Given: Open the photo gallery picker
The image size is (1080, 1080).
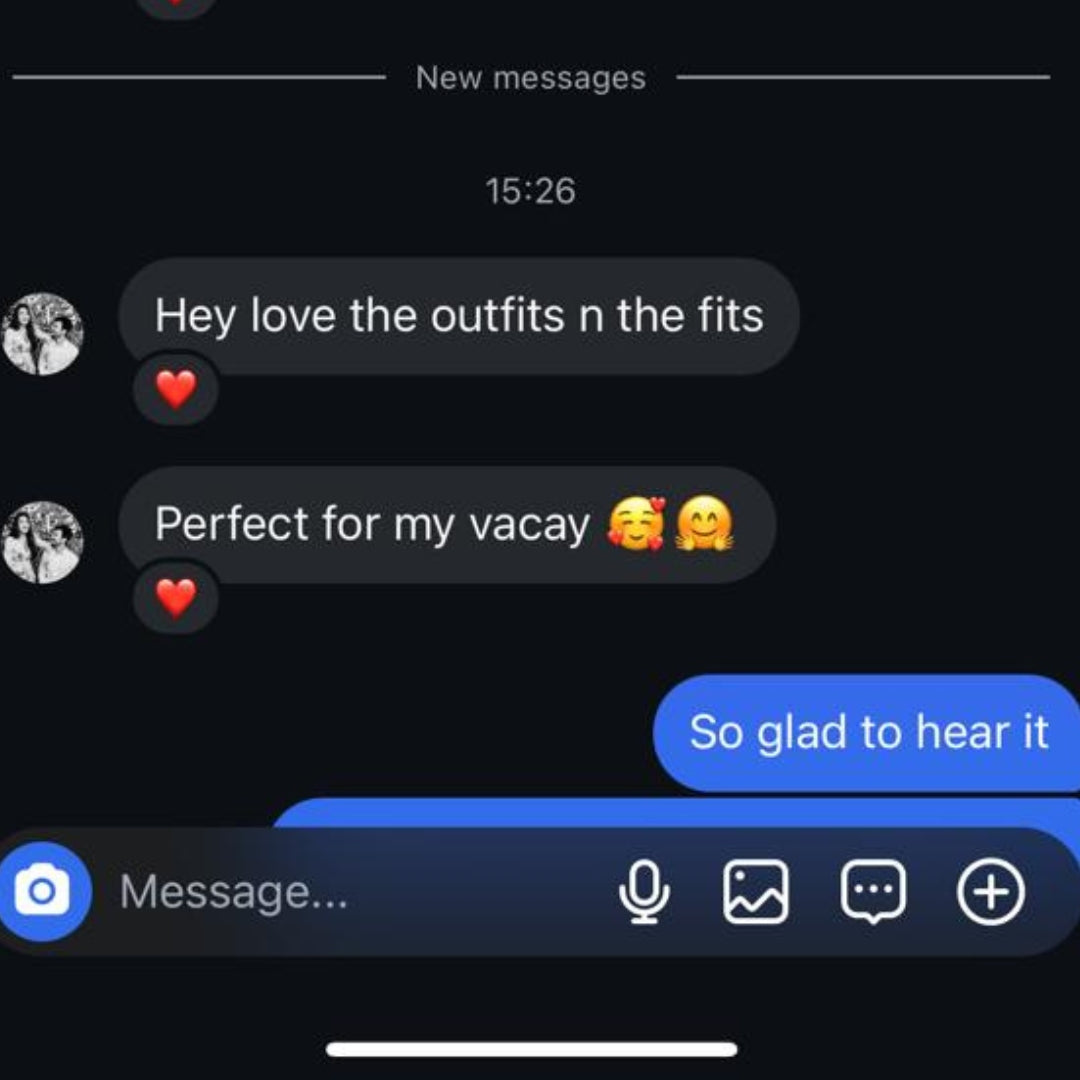Looking at the screenshot, I should [x=755, y=891].
